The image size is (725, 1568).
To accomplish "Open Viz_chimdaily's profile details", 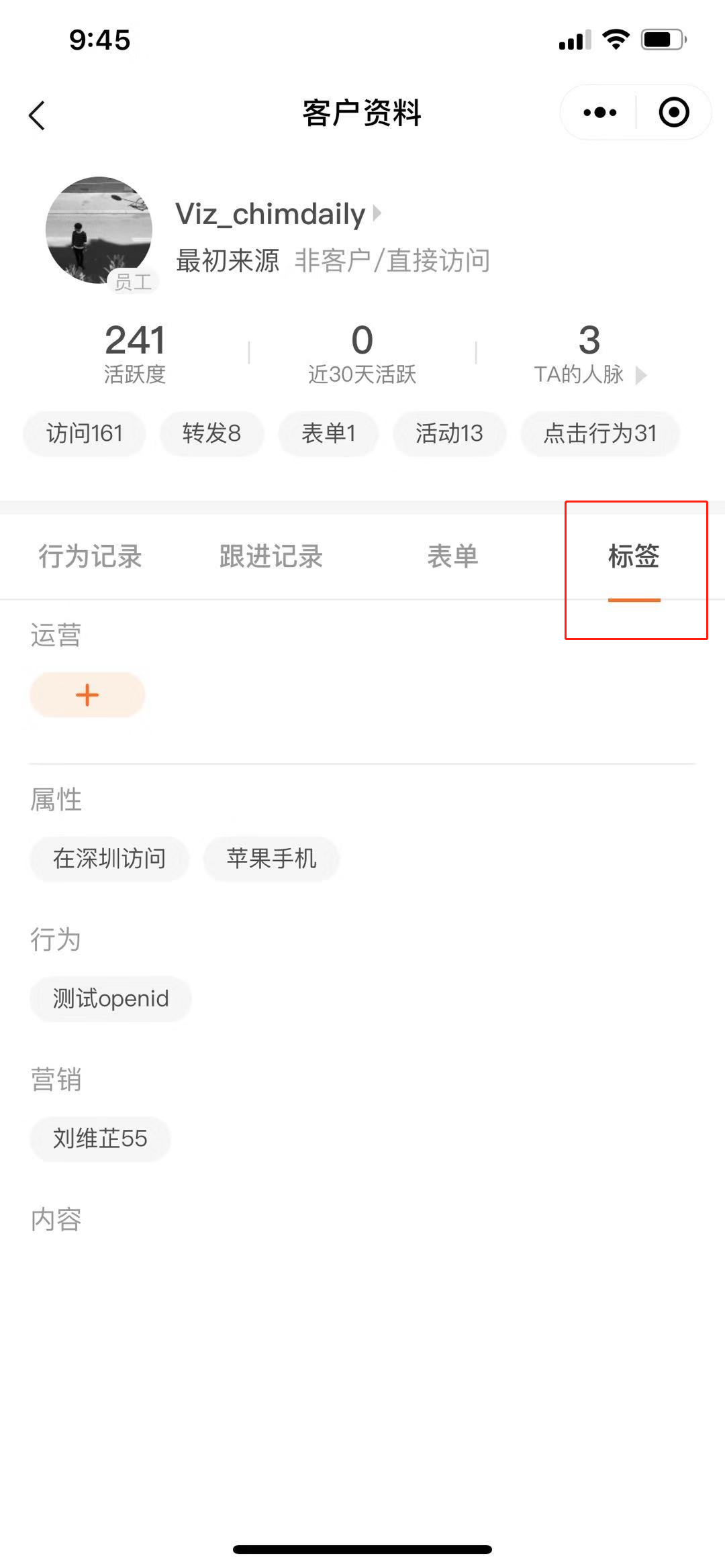I will click(x=278, y=214).
